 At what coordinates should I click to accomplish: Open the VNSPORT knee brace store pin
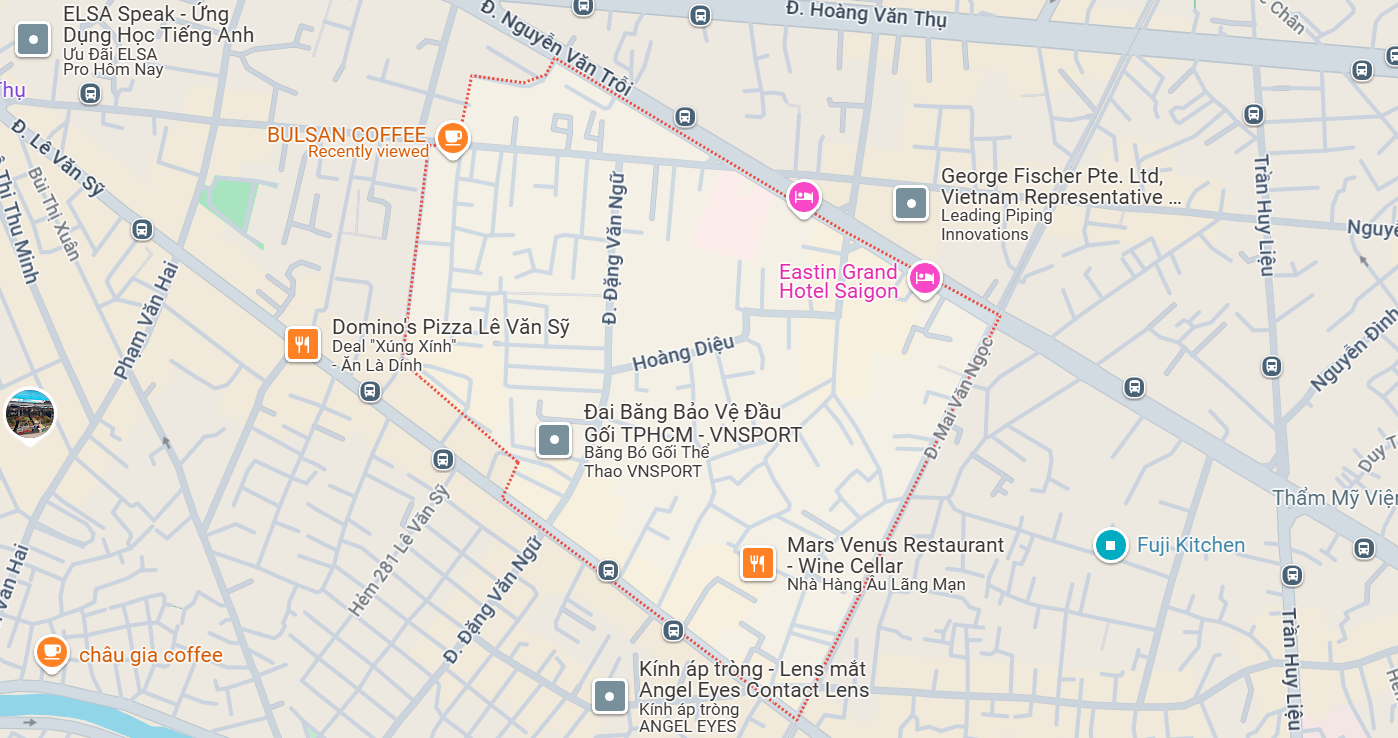[x=554, y=439]
